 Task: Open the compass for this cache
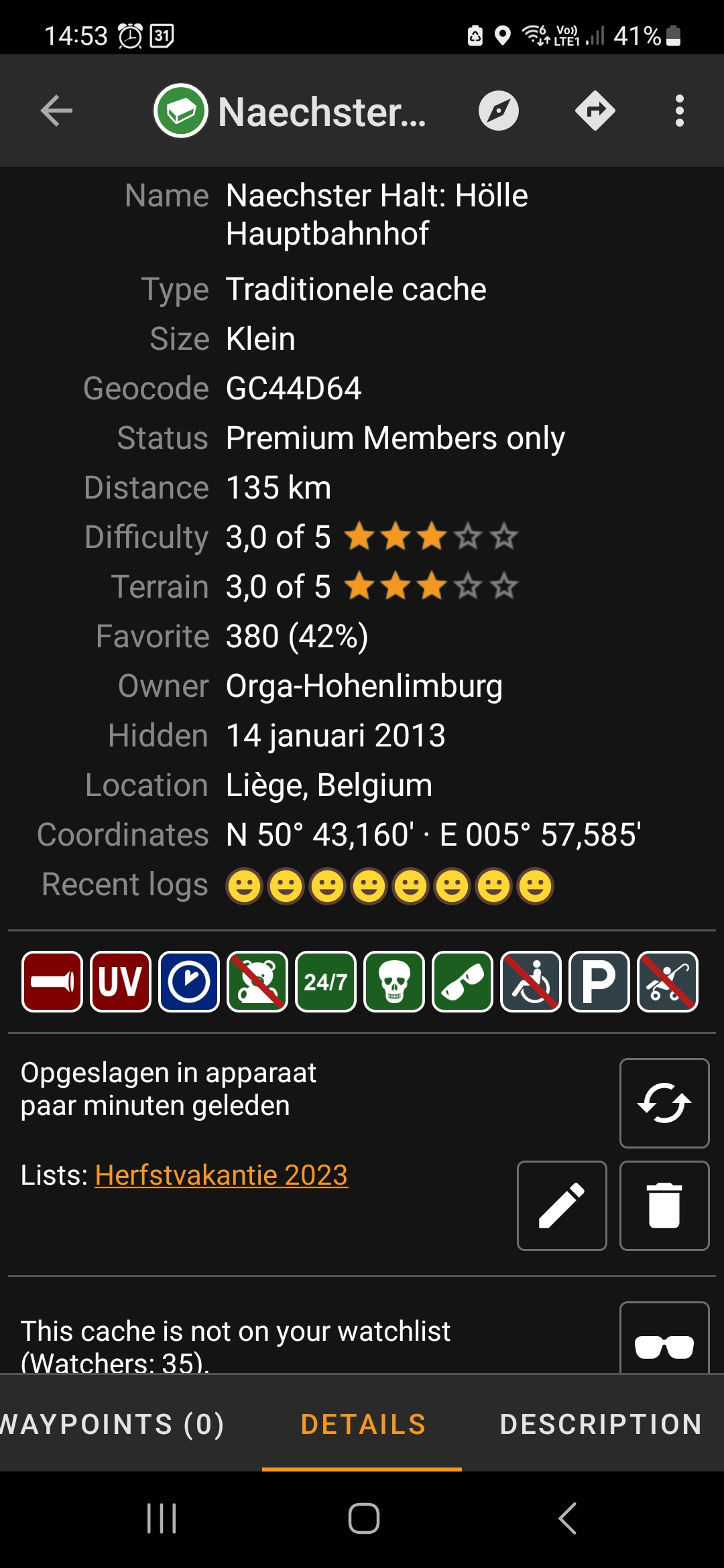(498, 111)
